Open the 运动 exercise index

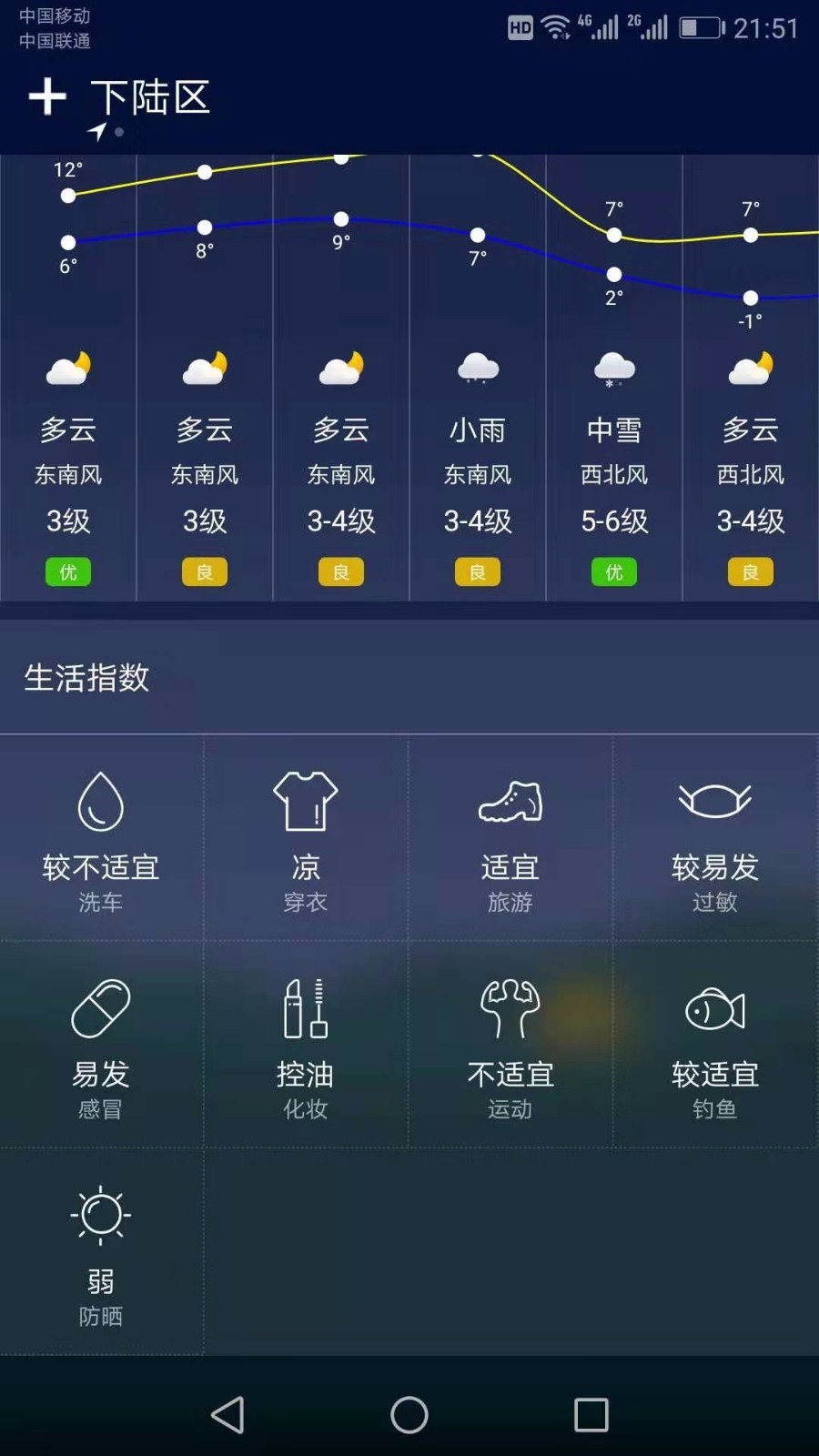click(511, 1046)
